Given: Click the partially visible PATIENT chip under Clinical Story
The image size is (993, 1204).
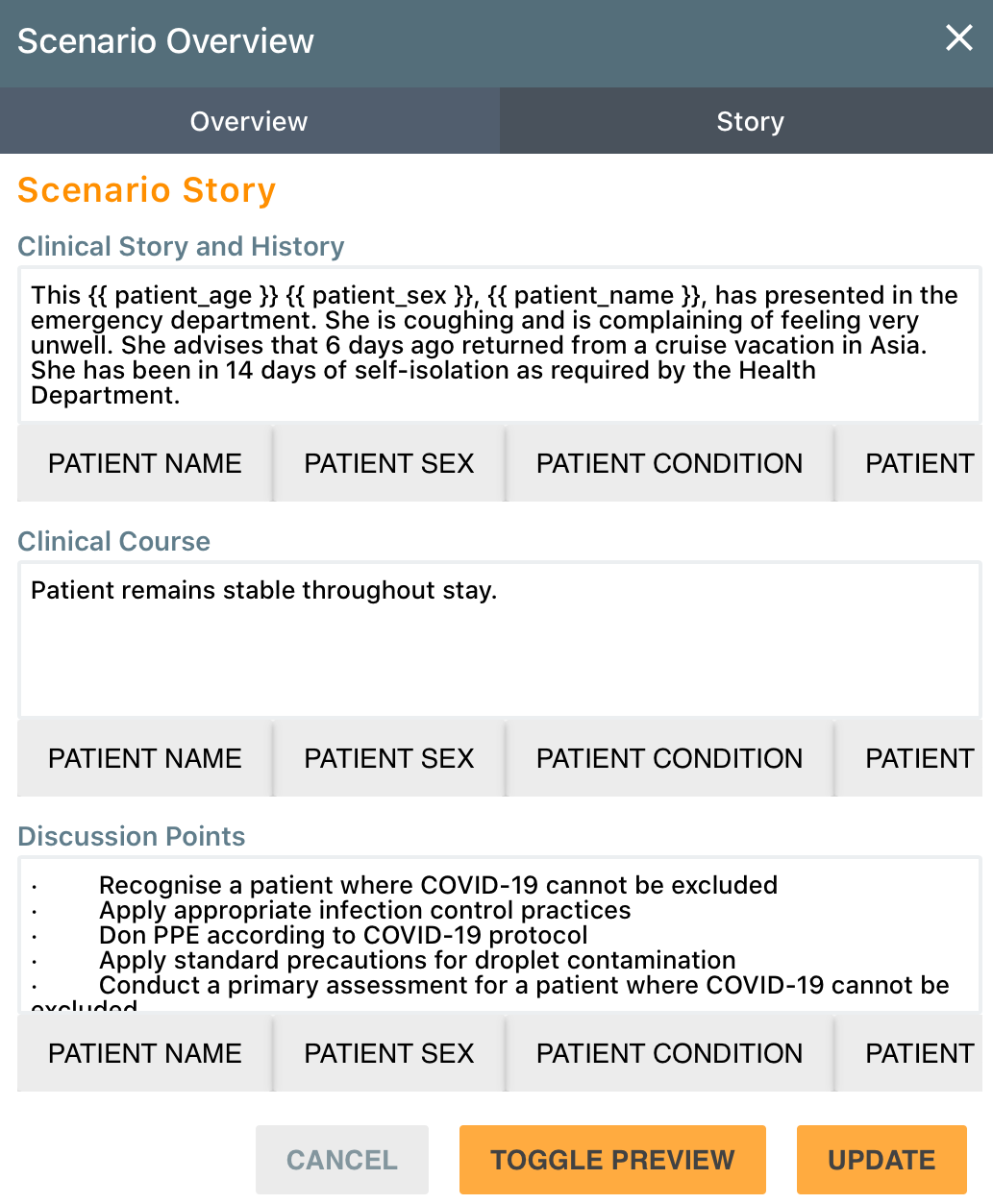Looking at the screenshot, I should pyautogui.click(x=919, y=463).
